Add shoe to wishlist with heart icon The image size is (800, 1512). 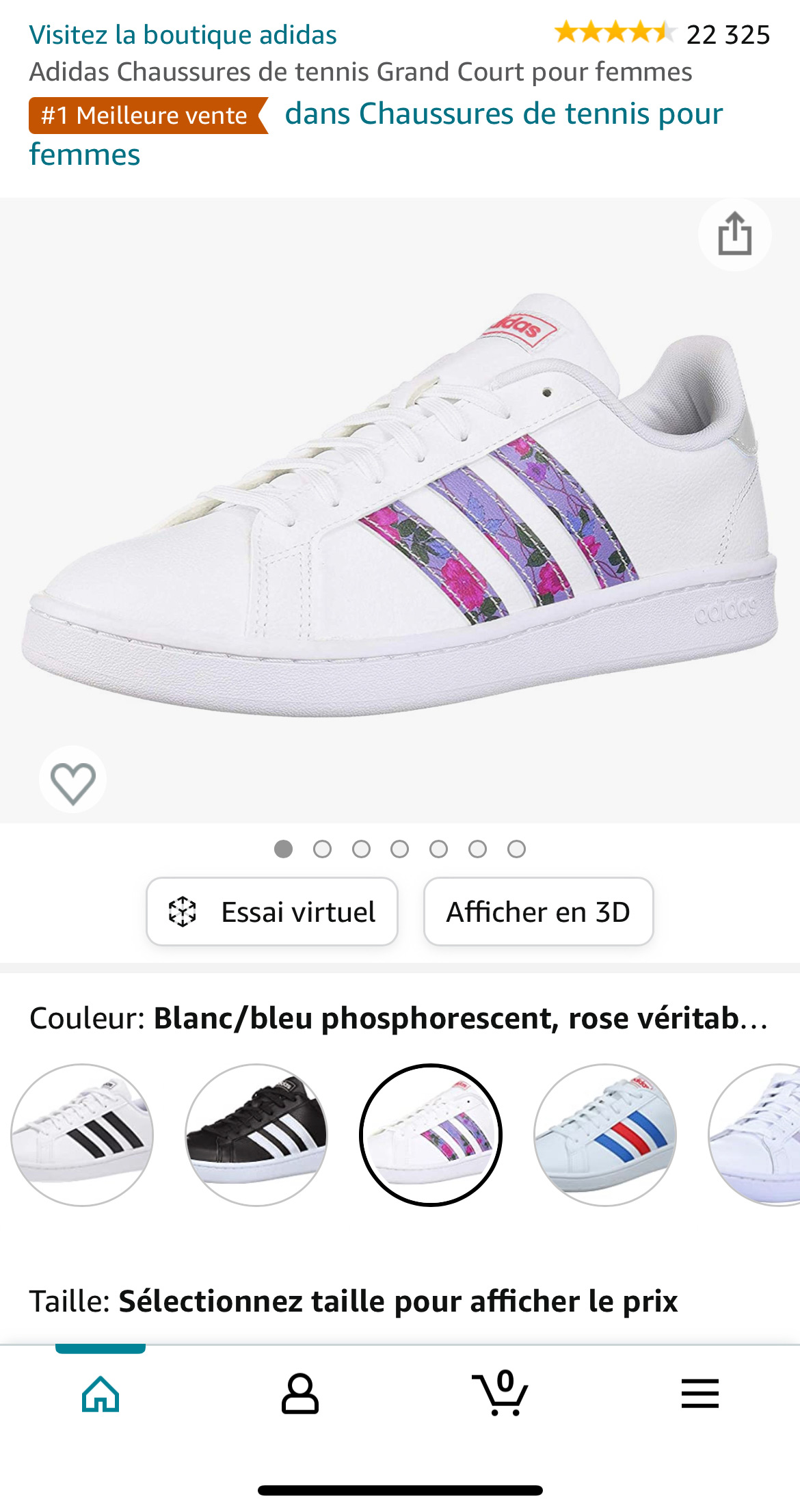pos(73,782)
